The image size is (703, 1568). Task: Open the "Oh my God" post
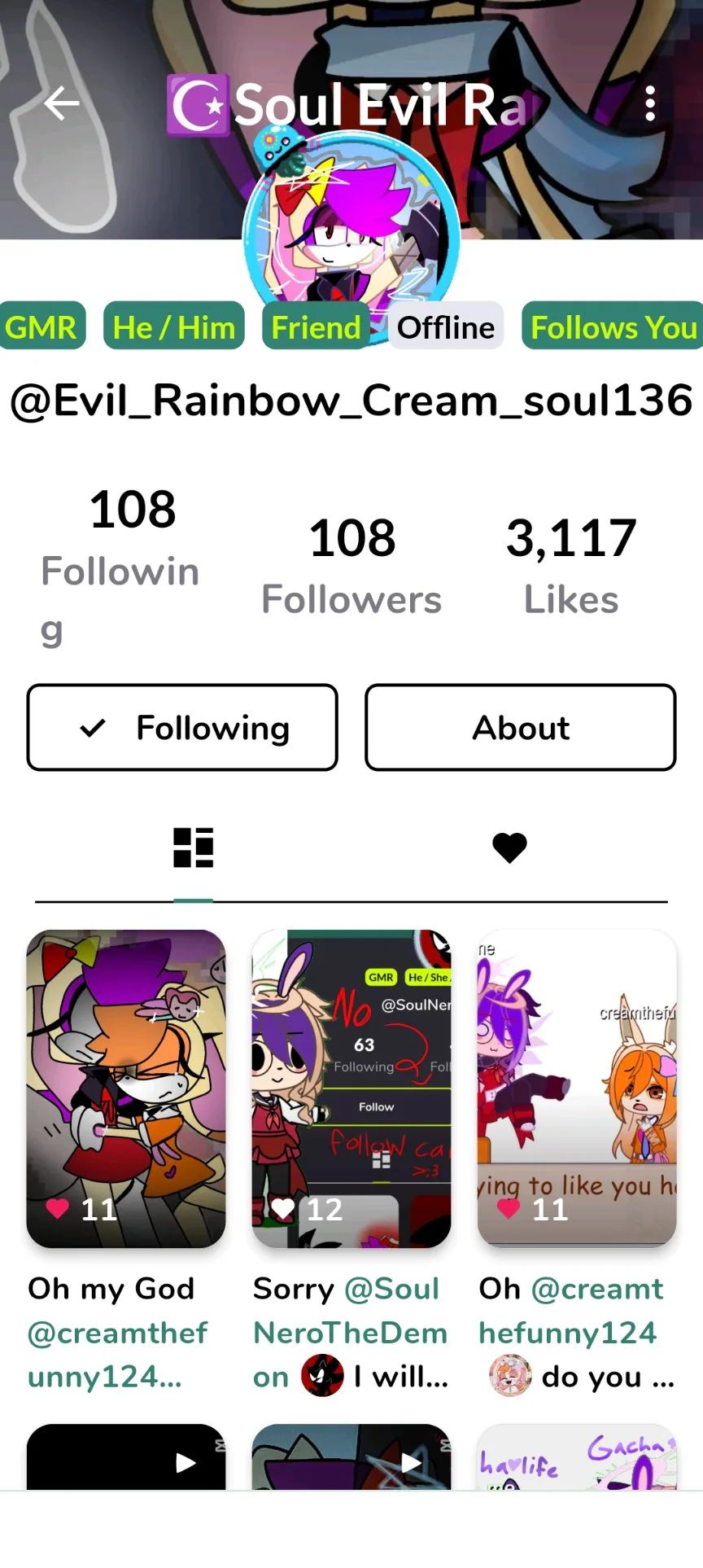pos(126,1088)
